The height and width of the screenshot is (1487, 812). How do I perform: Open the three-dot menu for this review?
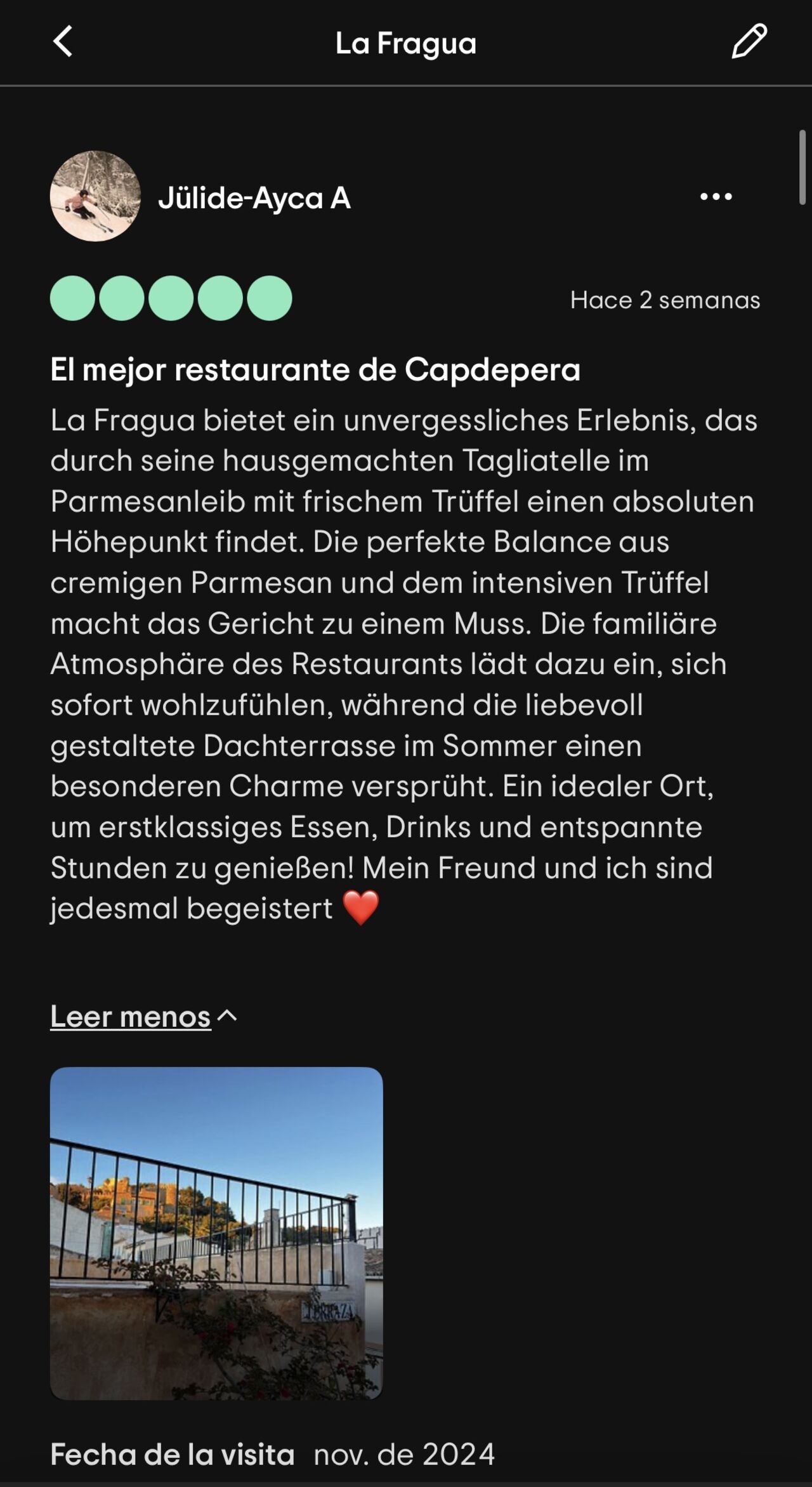coord(716,197)
